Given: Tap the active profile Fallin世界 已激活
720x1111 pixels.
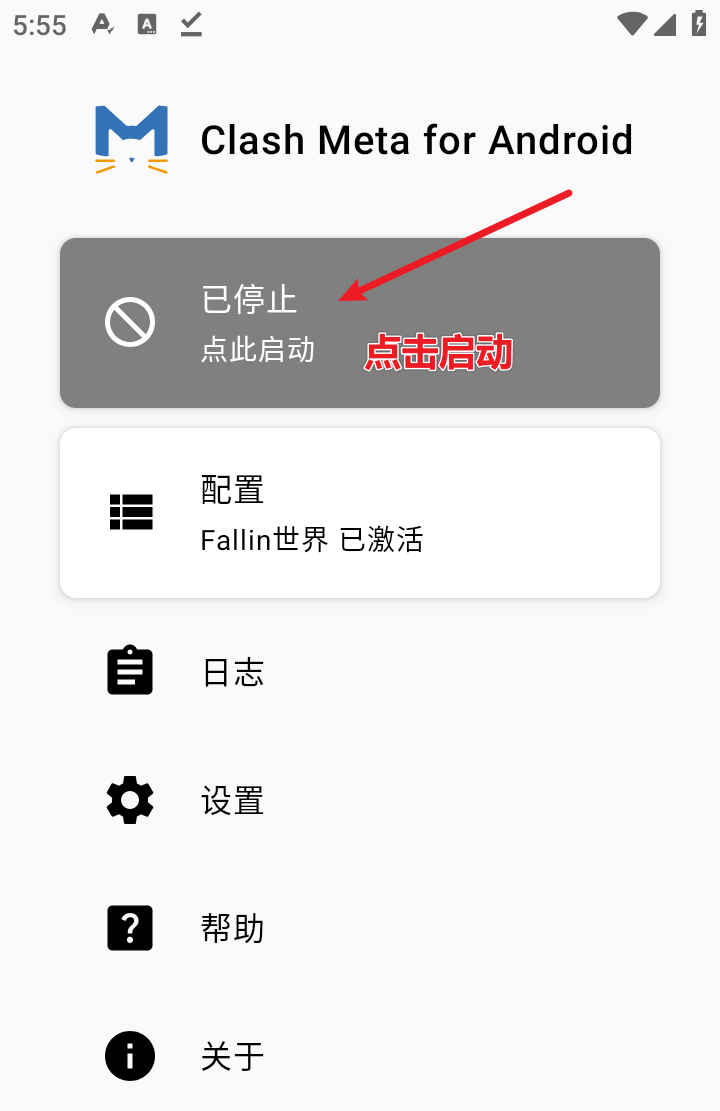Looking at the screenshot, I should pos(311,540).
